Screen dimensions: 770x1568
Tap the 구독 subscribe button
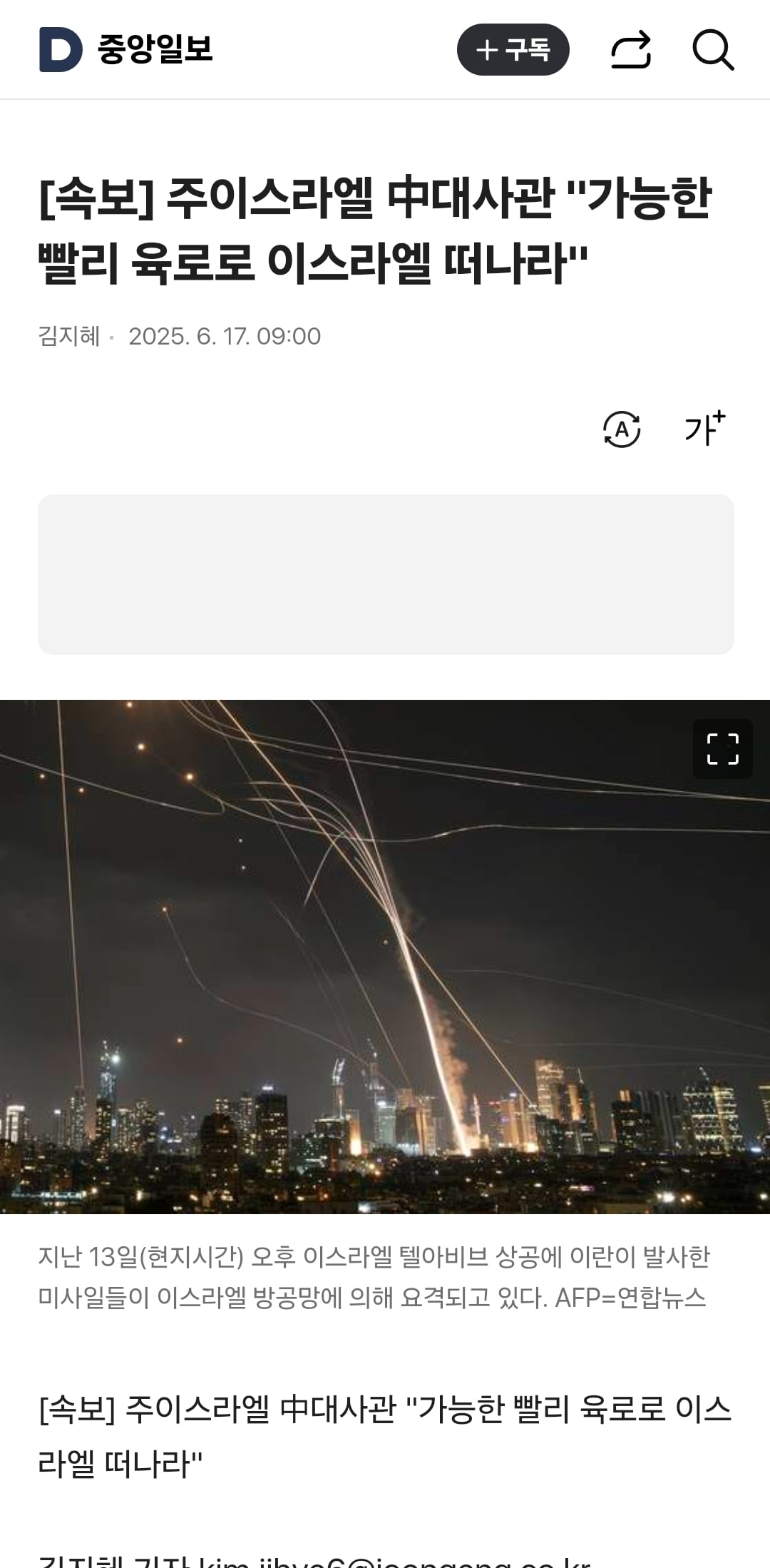[x=513, y=50]
